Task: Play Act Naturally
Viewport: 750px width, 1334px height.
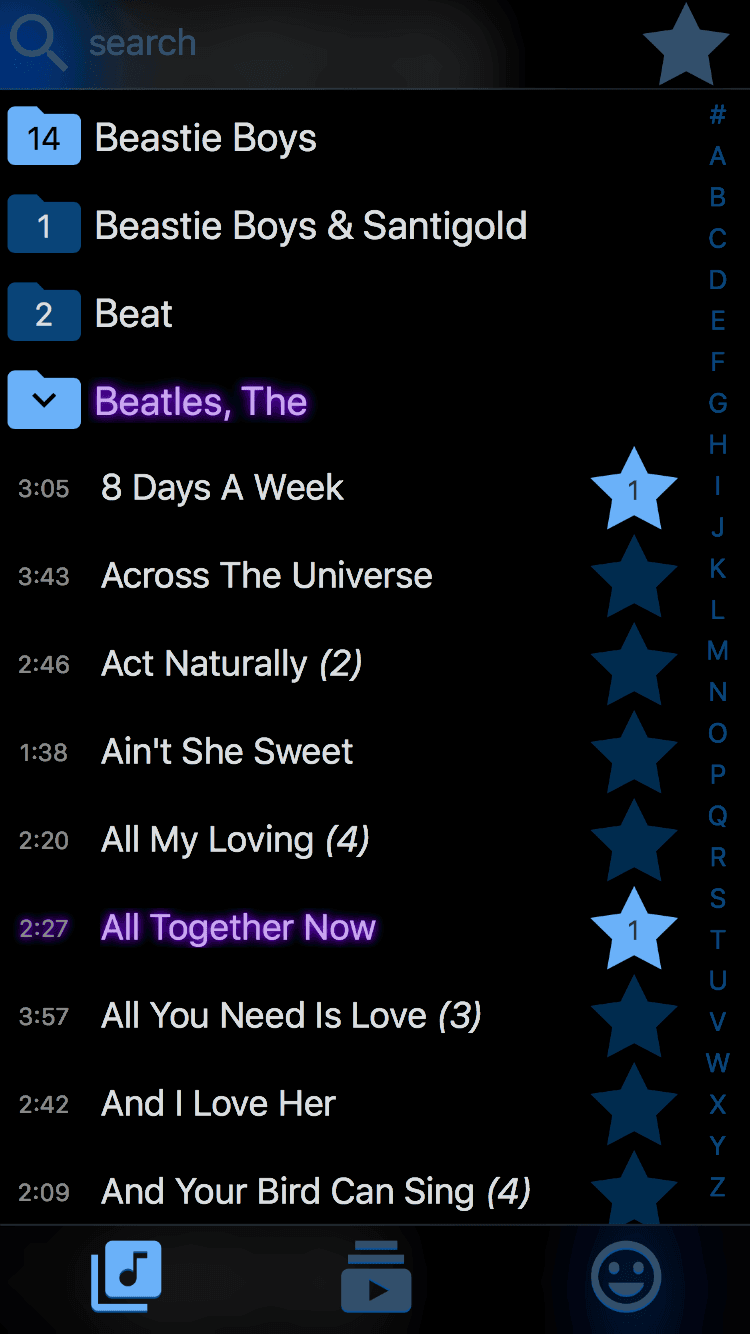Action: pos(231,664)
